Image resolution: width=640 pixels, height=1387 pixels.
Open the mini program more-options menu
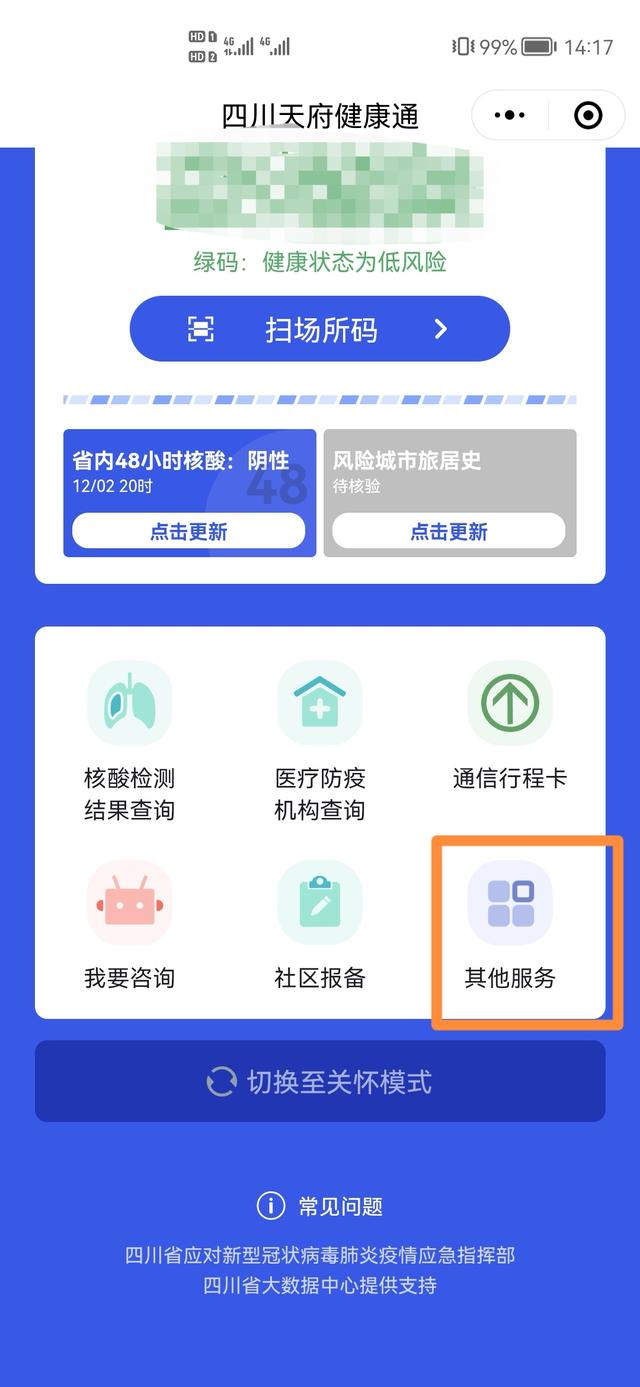510,116
